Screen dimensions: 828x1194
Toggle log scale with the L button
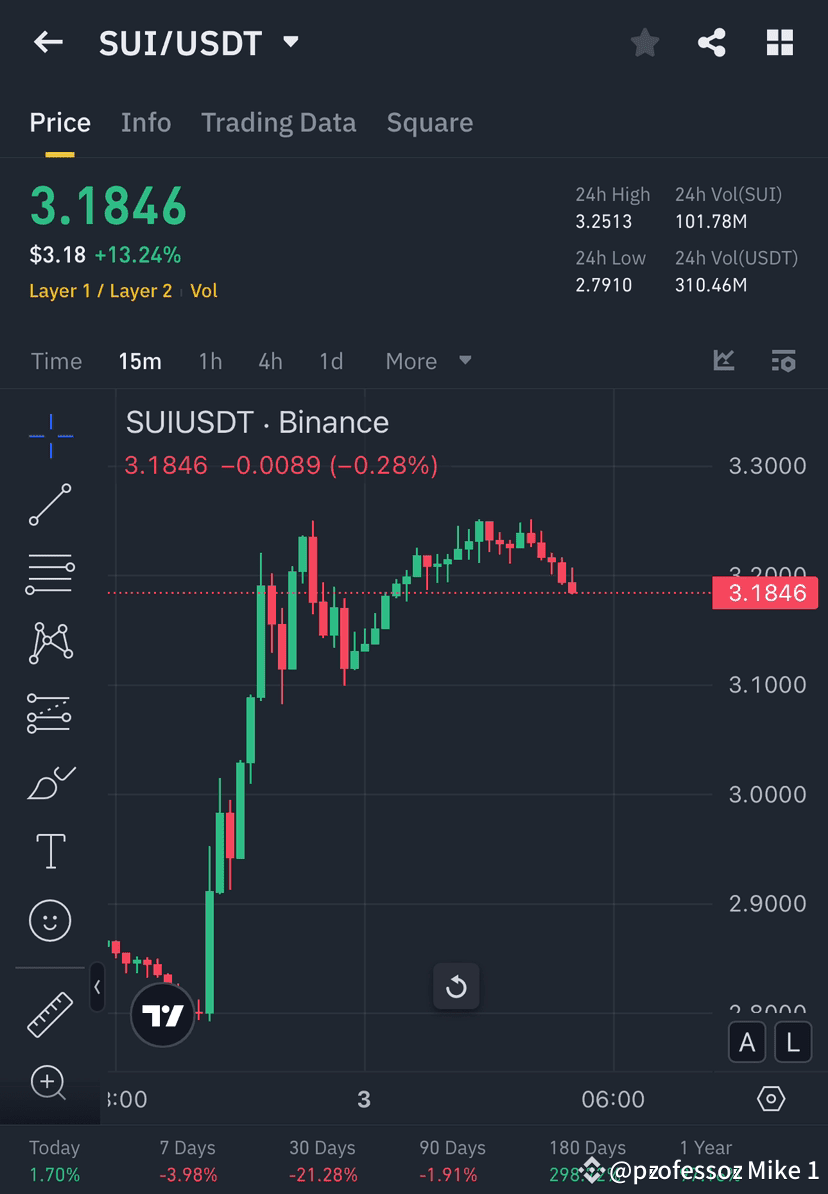pyautogui.click(x=792, y=1042)
